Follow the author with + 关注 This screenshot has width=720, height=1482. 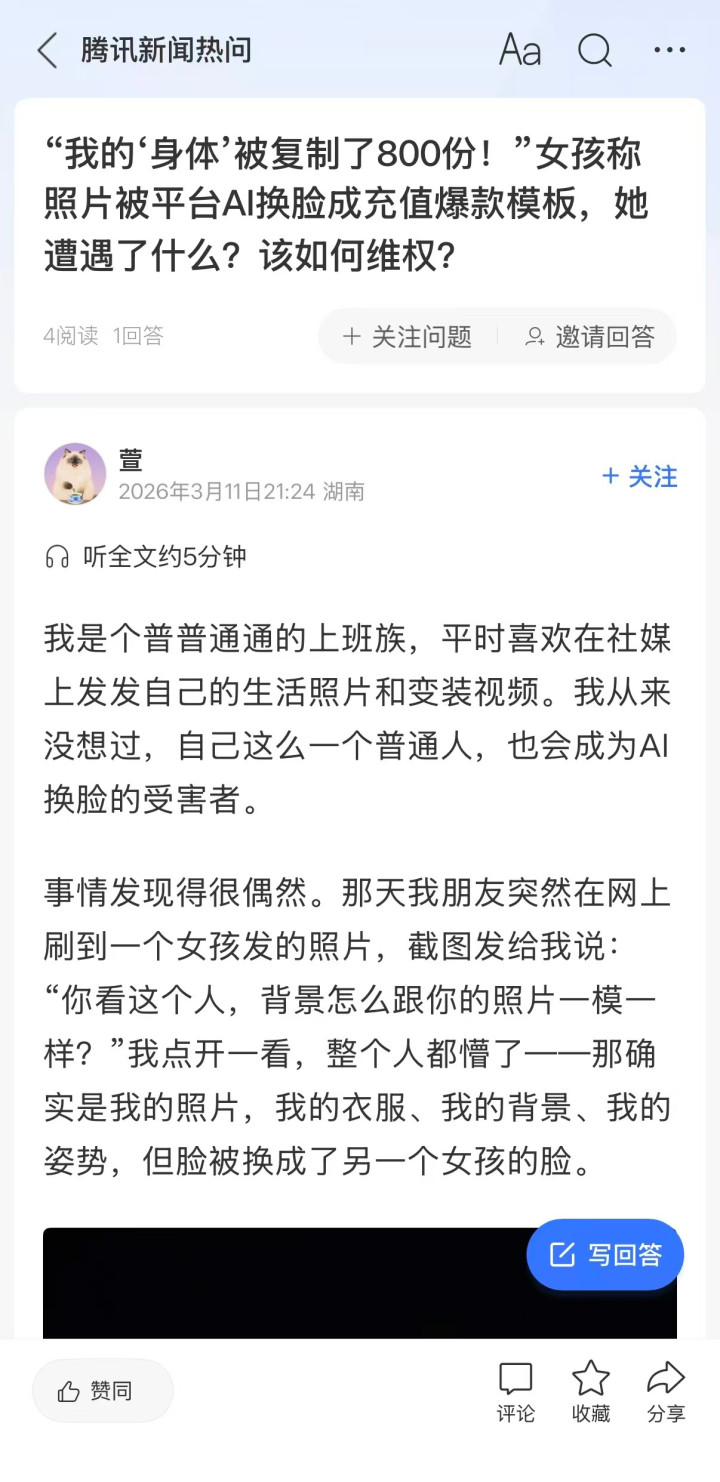pyautogui.click(x=639, y=477)
